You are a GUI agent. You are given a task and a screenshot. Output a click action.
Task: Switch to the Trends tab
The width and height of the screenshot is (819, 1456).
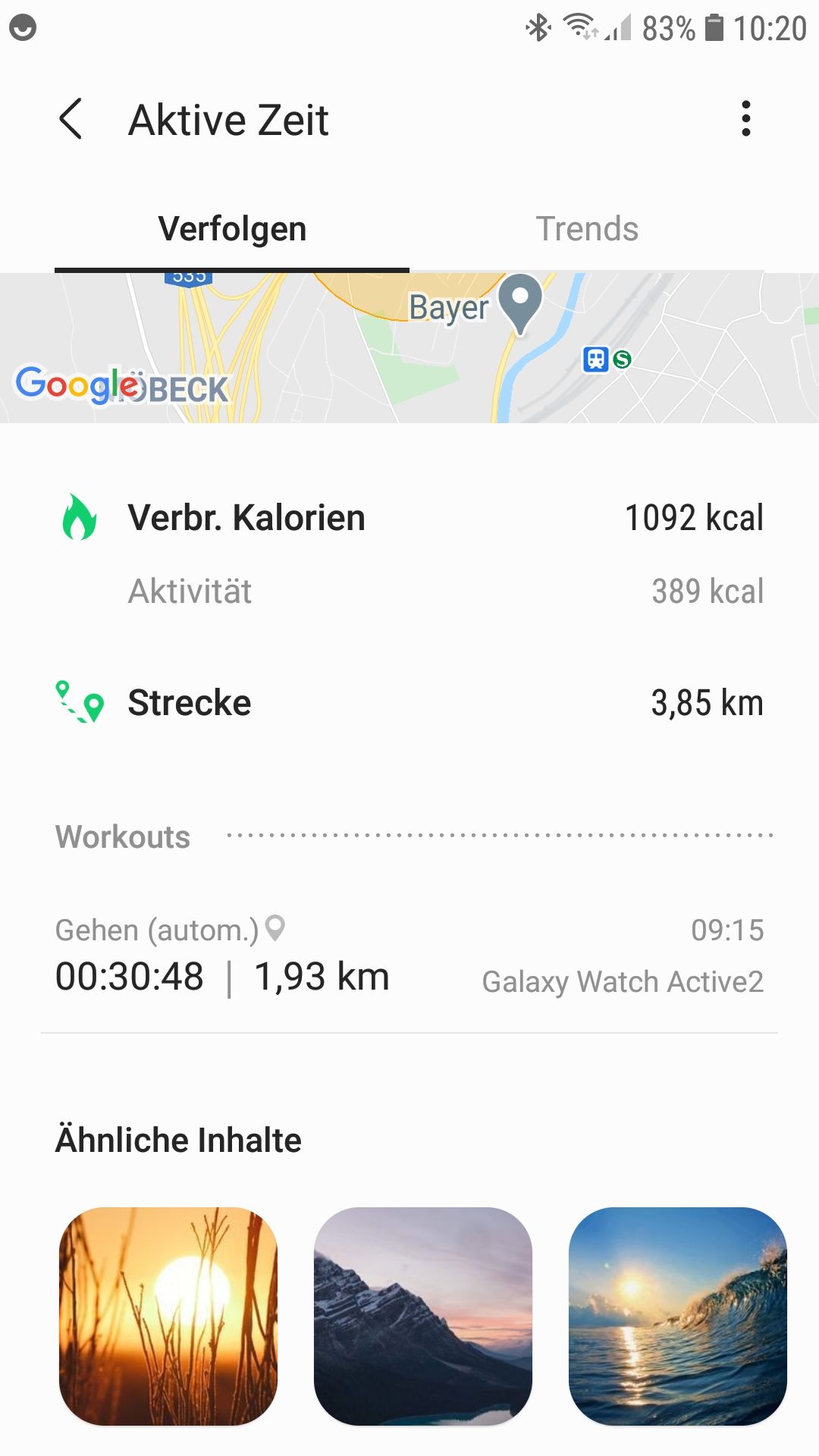pyautogui.click(x=587, y=229)
